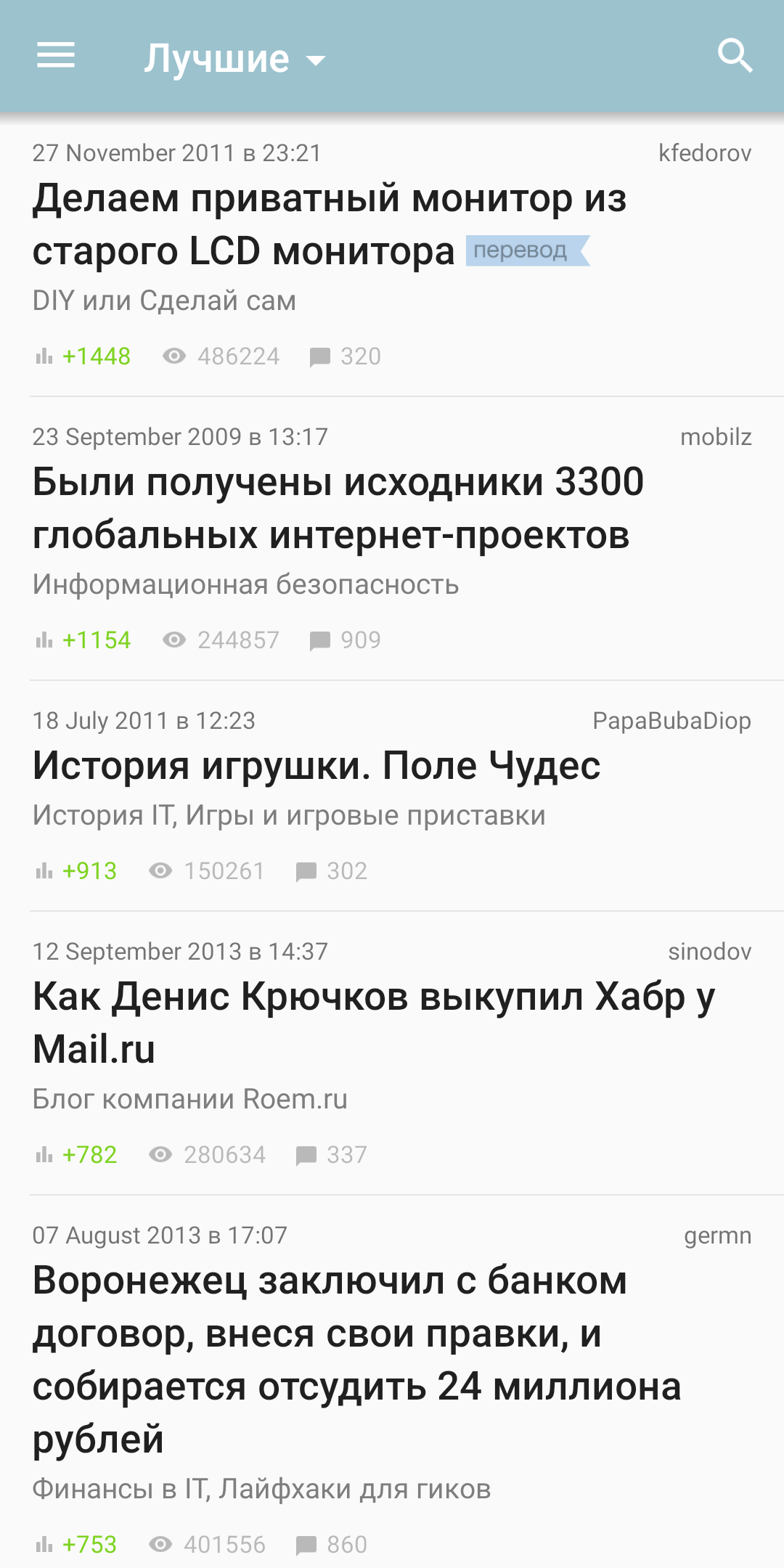
Task: Open the search magnifier icon
Action: (x=735, y=56)
